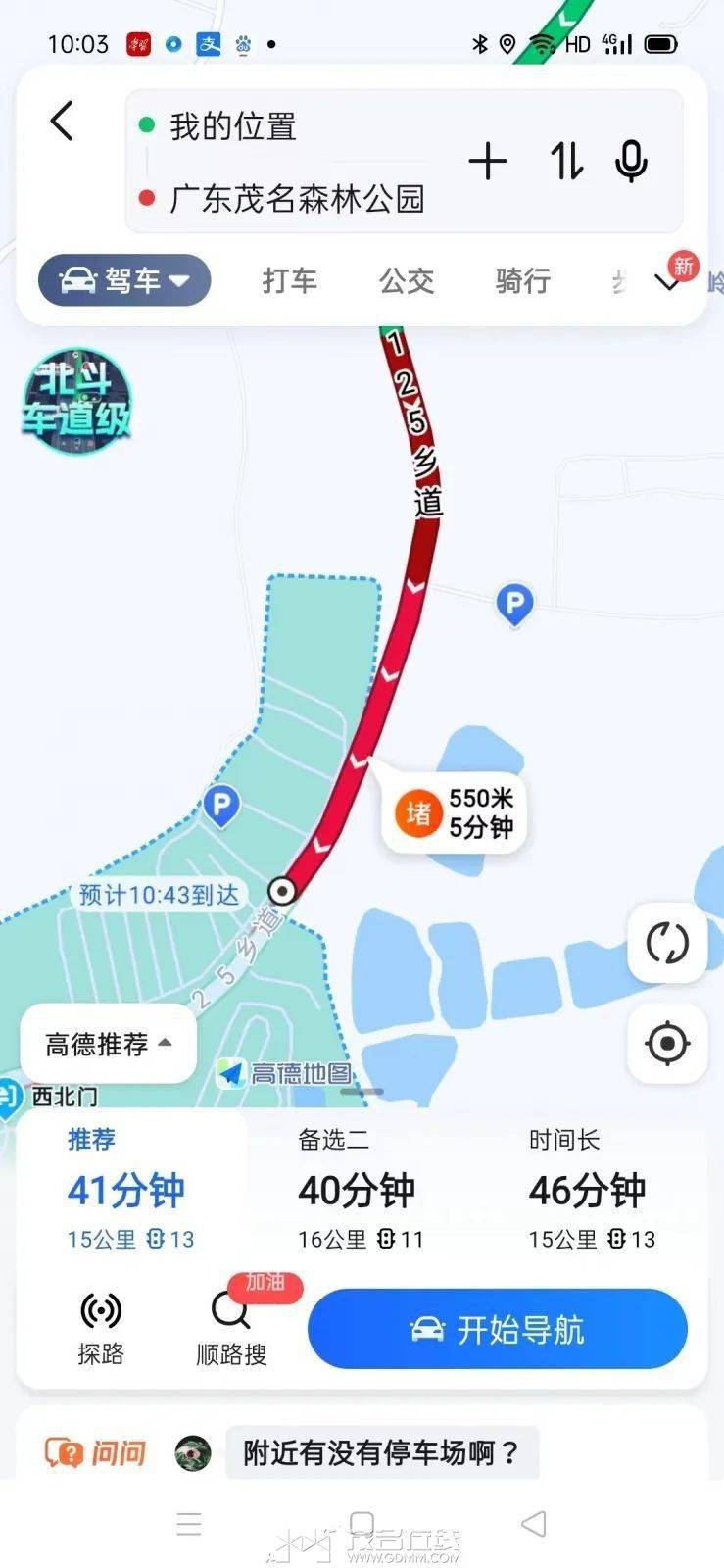The image size is (724, 1568).
Task: Open the 驾车 mode dropdown
Action: [124, 281]
